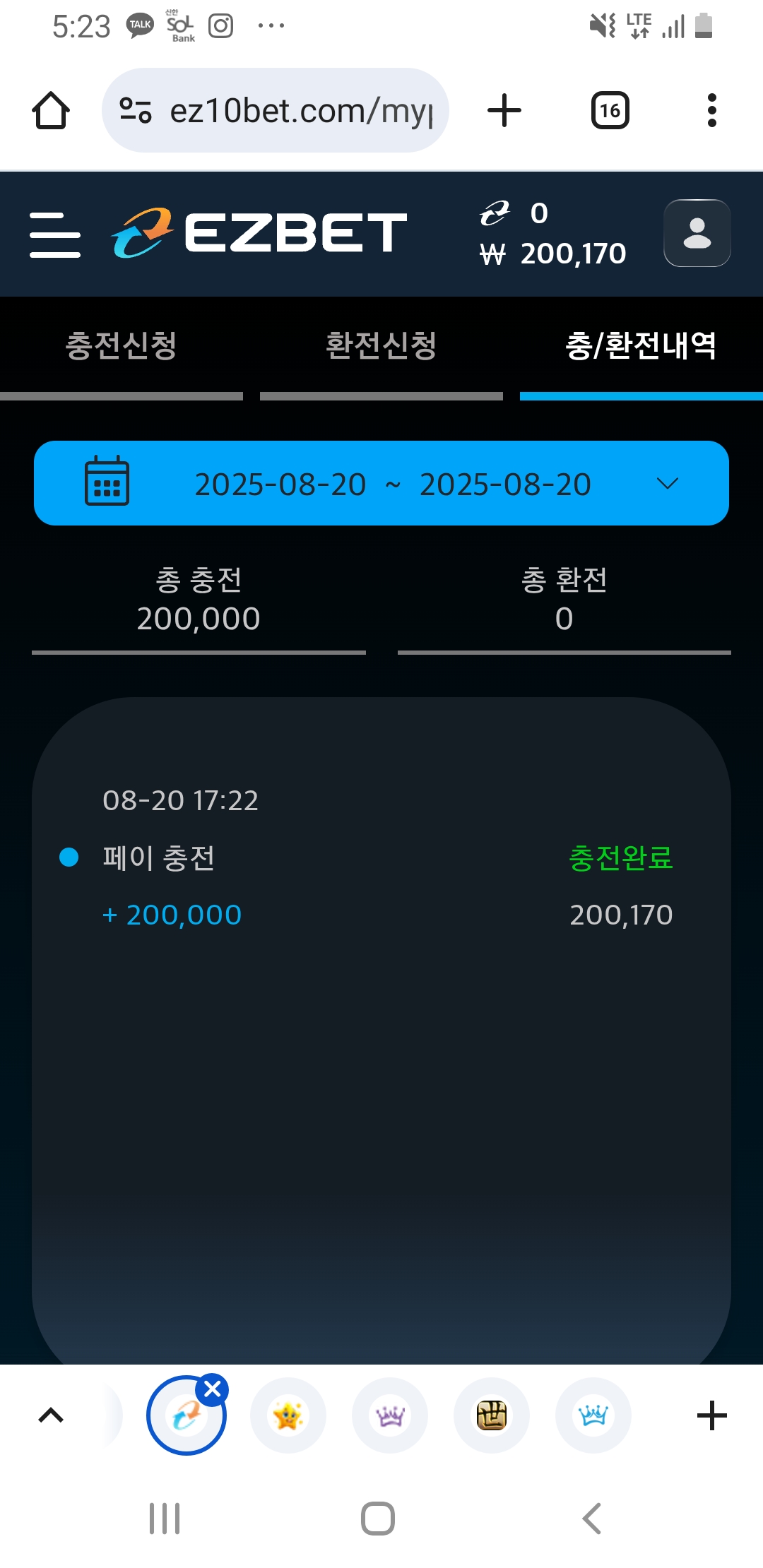Switch to the purple crown tab

click(x=390, y=1415)
